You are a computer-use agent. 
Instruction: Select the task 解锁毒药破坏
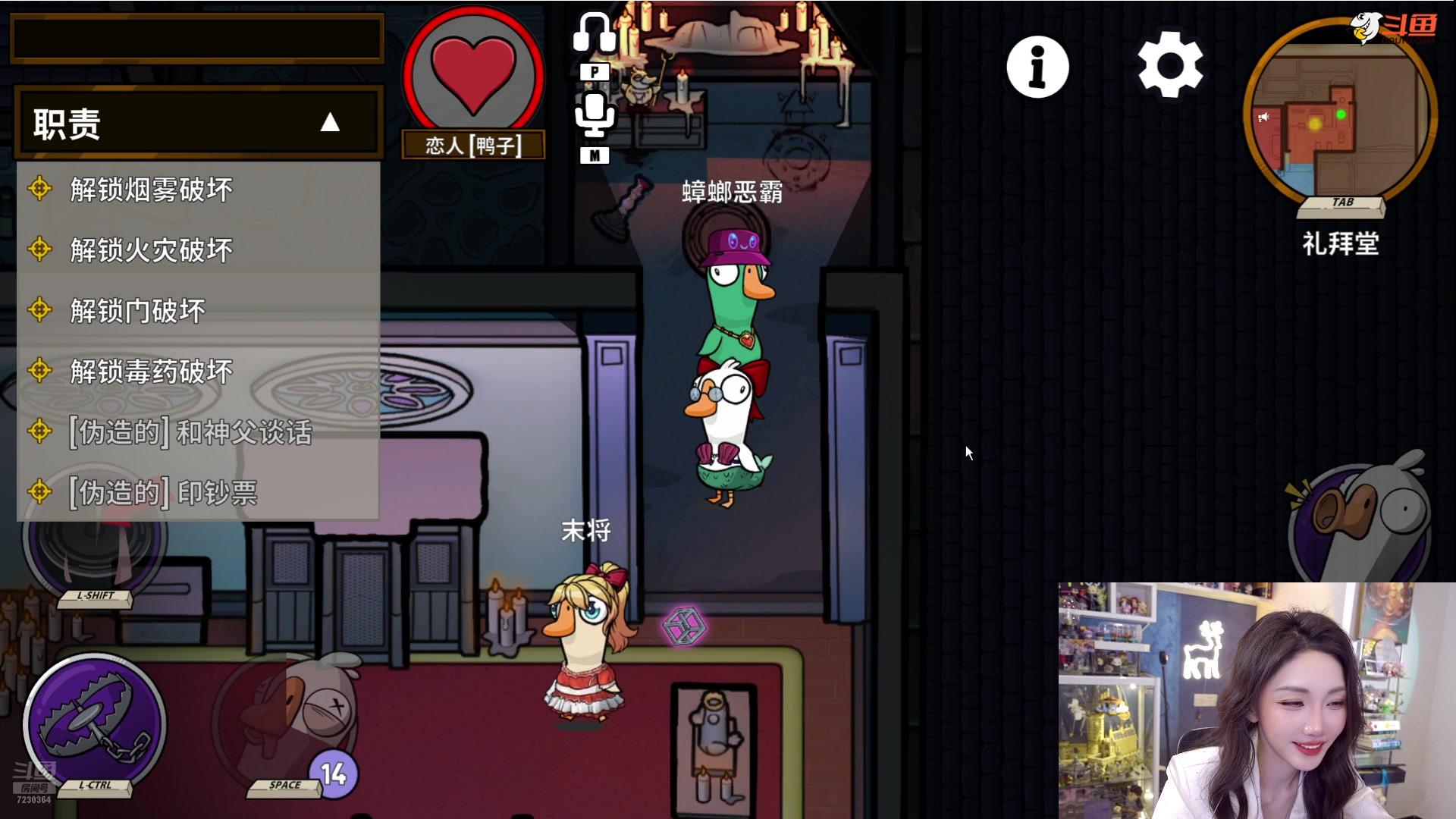click(x=152, y=372)
